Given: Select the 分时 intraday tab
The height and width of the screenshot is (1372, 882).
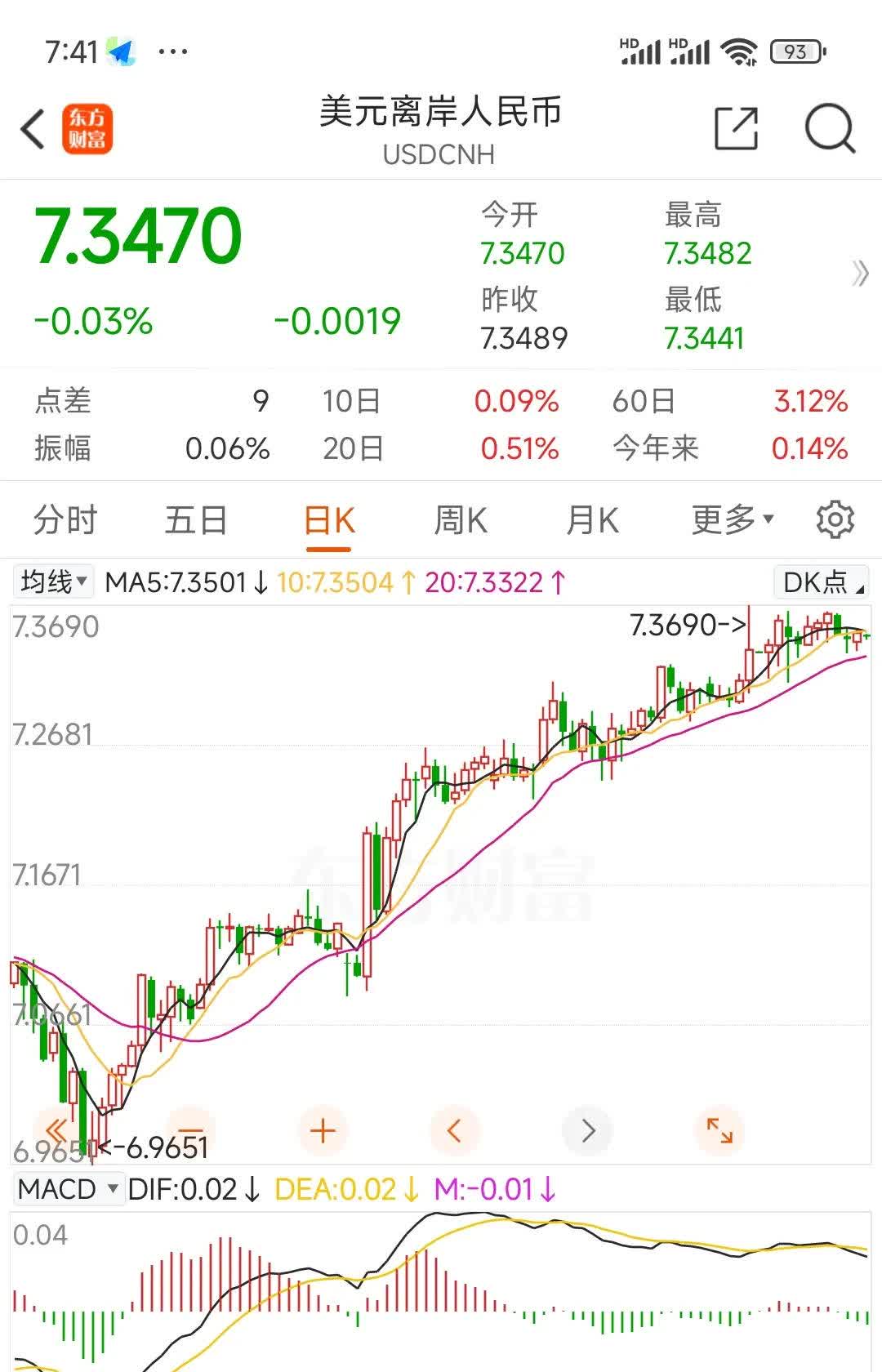Looking at the screenshot, I should tap(63, 519).
